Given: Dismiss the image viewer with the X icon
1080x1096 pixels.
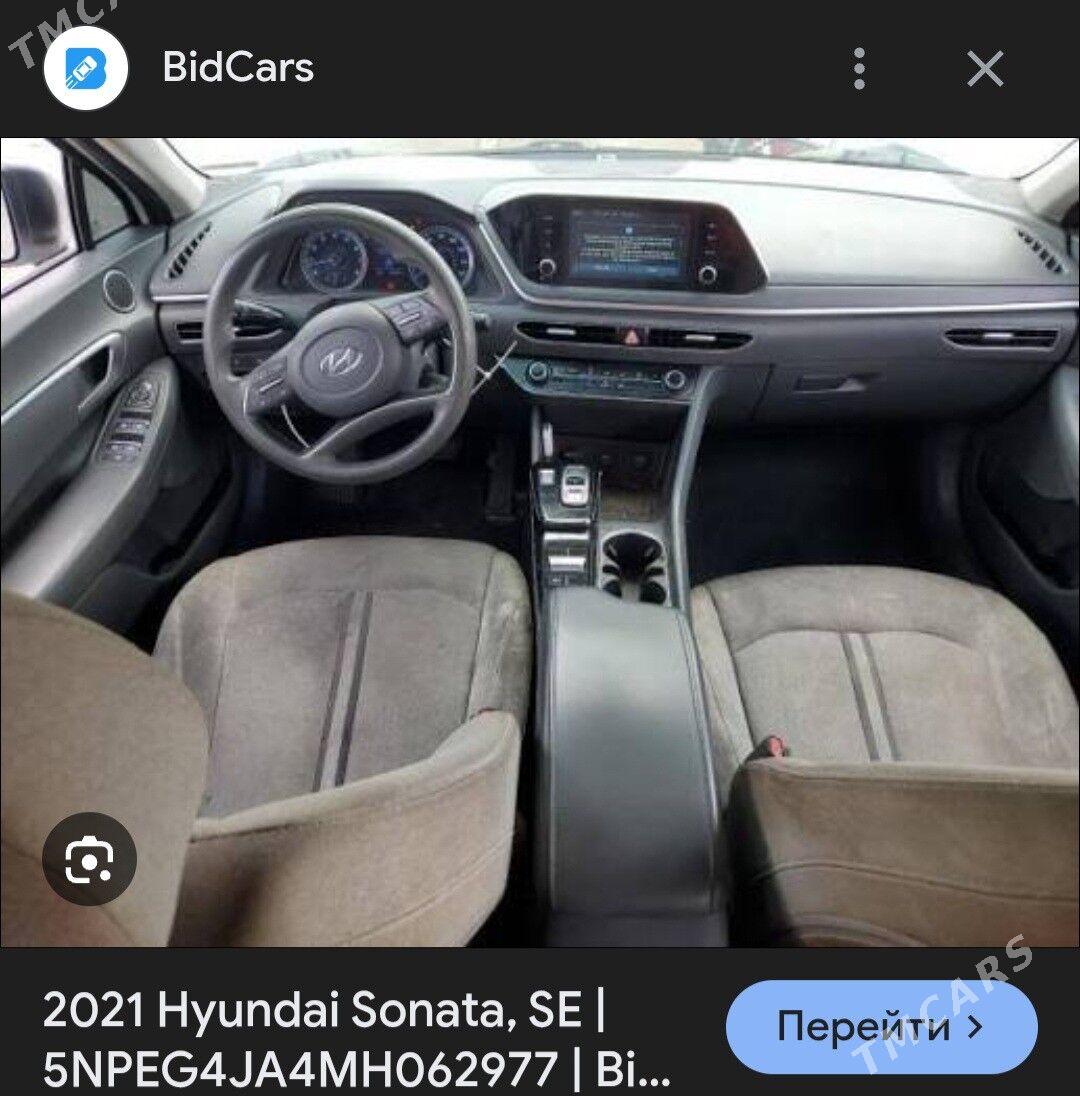Looking at the screenshot, I should [985, 68].
